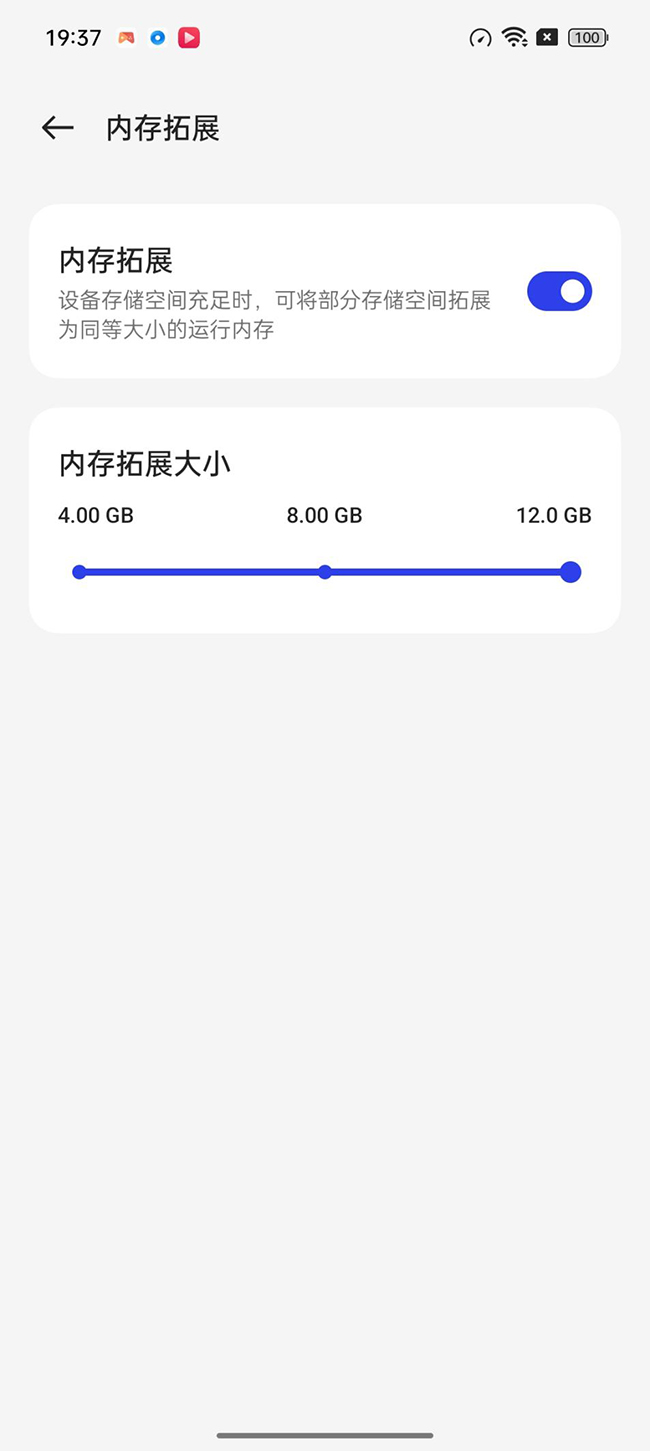Set memory expansion size to 4.00 GB
The height and width of the screenshot is (1451, 650).
[79, 572]
